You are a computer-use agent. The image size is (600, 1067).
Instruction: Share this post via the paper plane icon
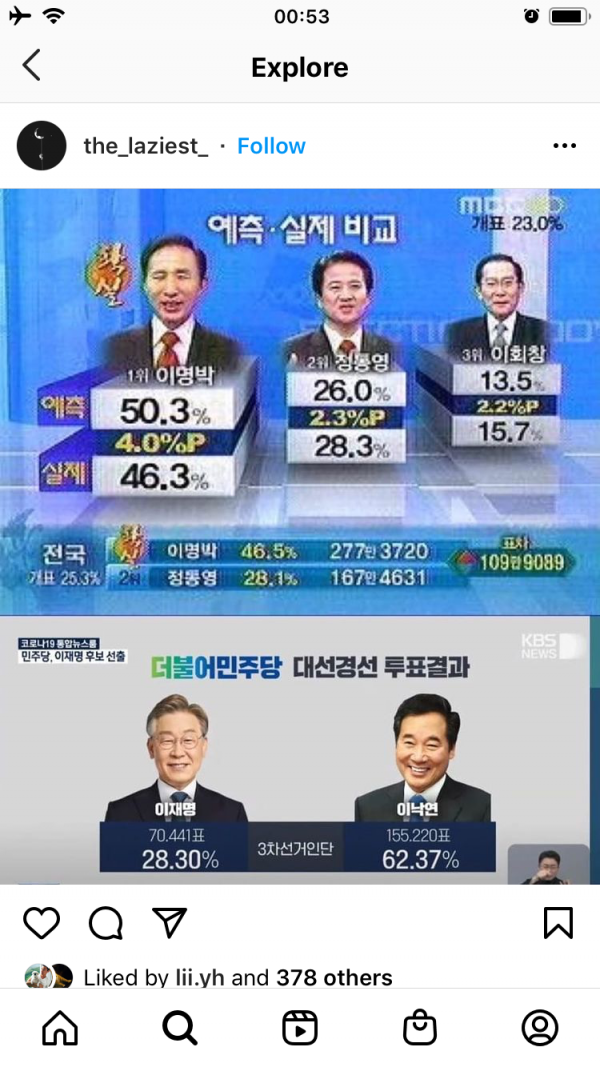pyautogui.click(x=169, y=922)
